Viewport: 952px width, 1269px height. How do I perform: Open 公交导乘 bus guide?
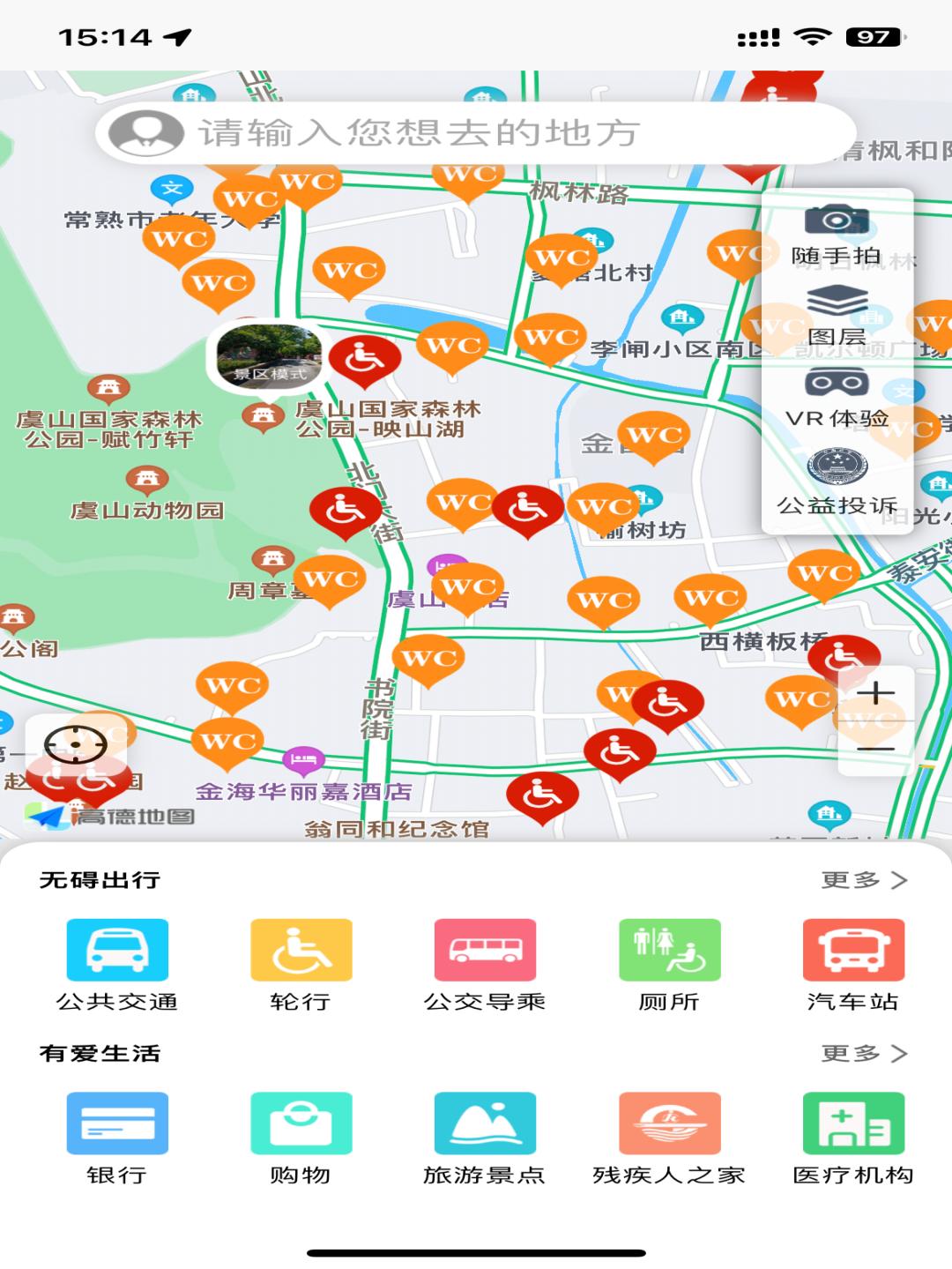point(485,966)
